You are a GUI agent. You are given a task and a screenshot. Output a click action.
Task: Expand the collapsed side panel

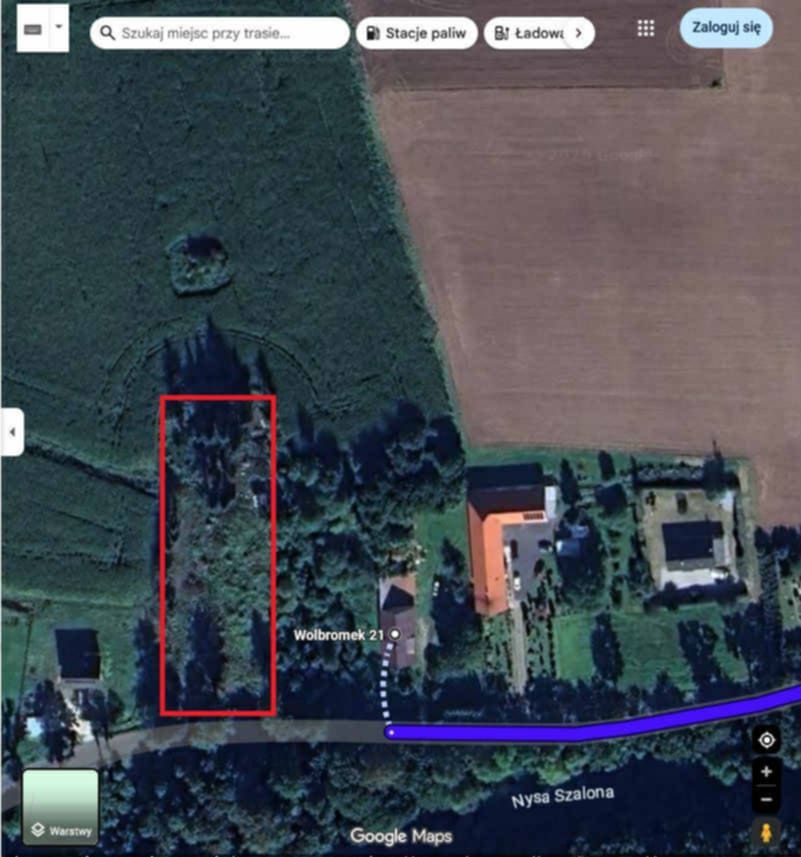(12, 432)
